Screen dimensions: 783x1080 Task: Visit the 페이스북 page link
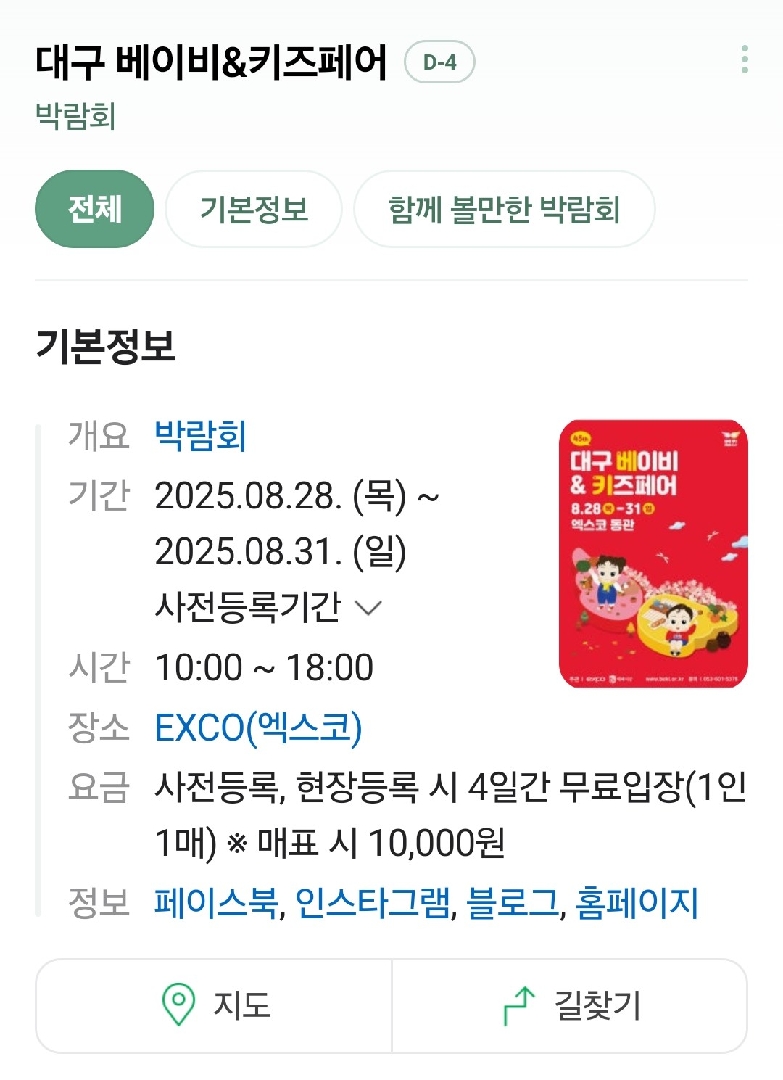click(x=219, y=902)
